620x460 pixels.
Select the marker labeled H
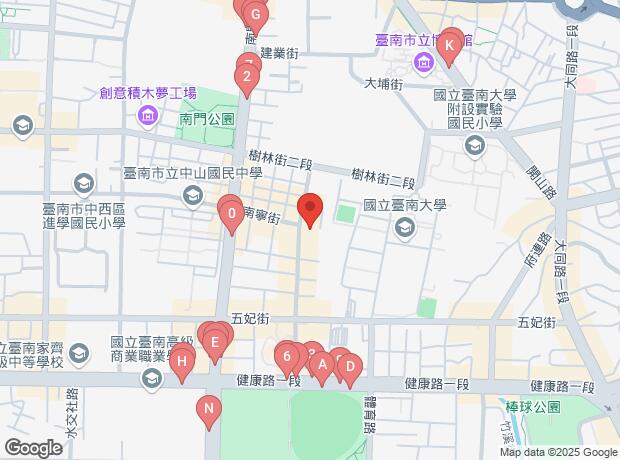[x=181, y=362]
